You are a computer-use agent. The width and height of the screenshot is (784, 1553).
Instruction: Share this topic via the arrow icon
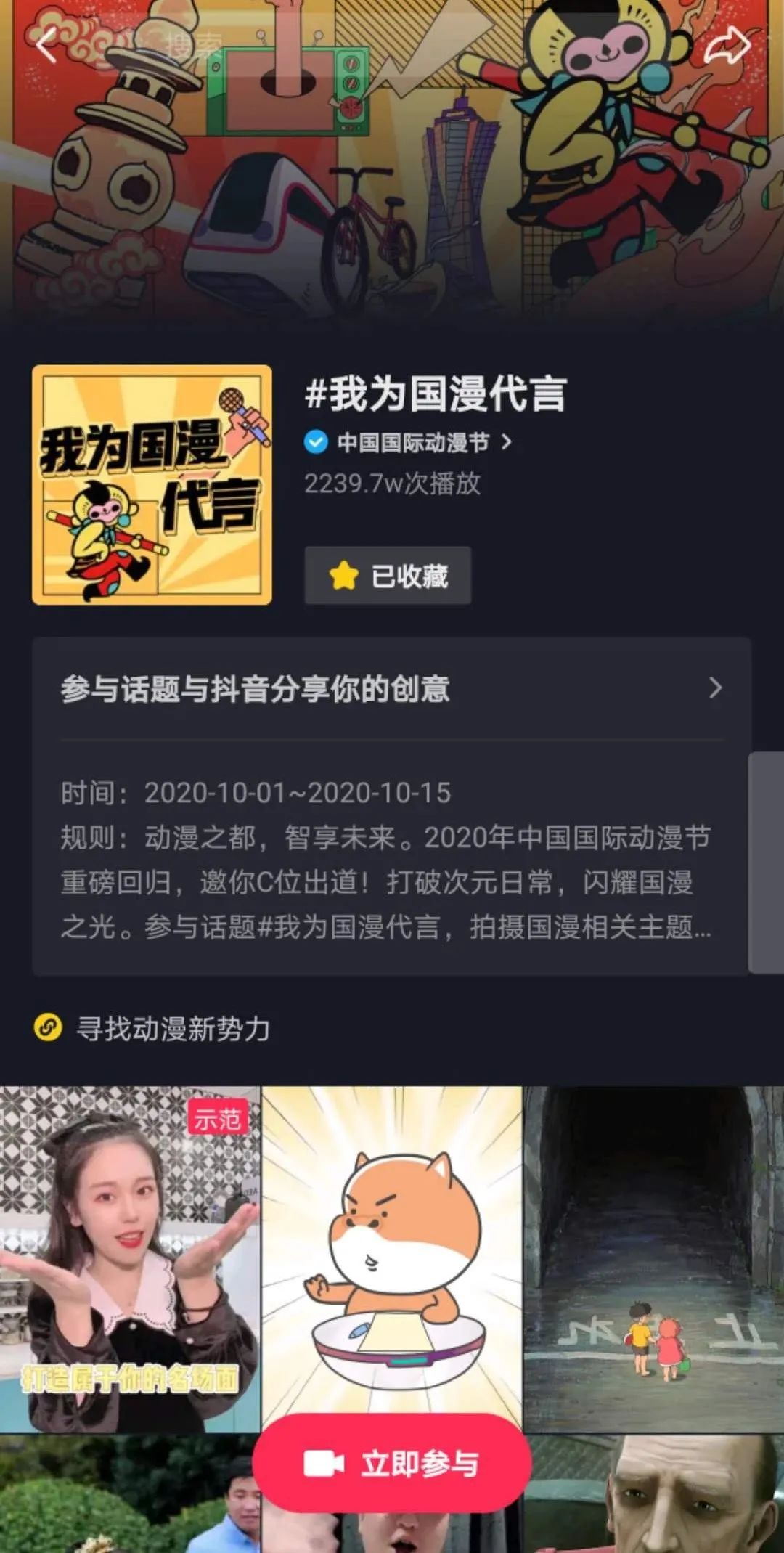[727, 46]
